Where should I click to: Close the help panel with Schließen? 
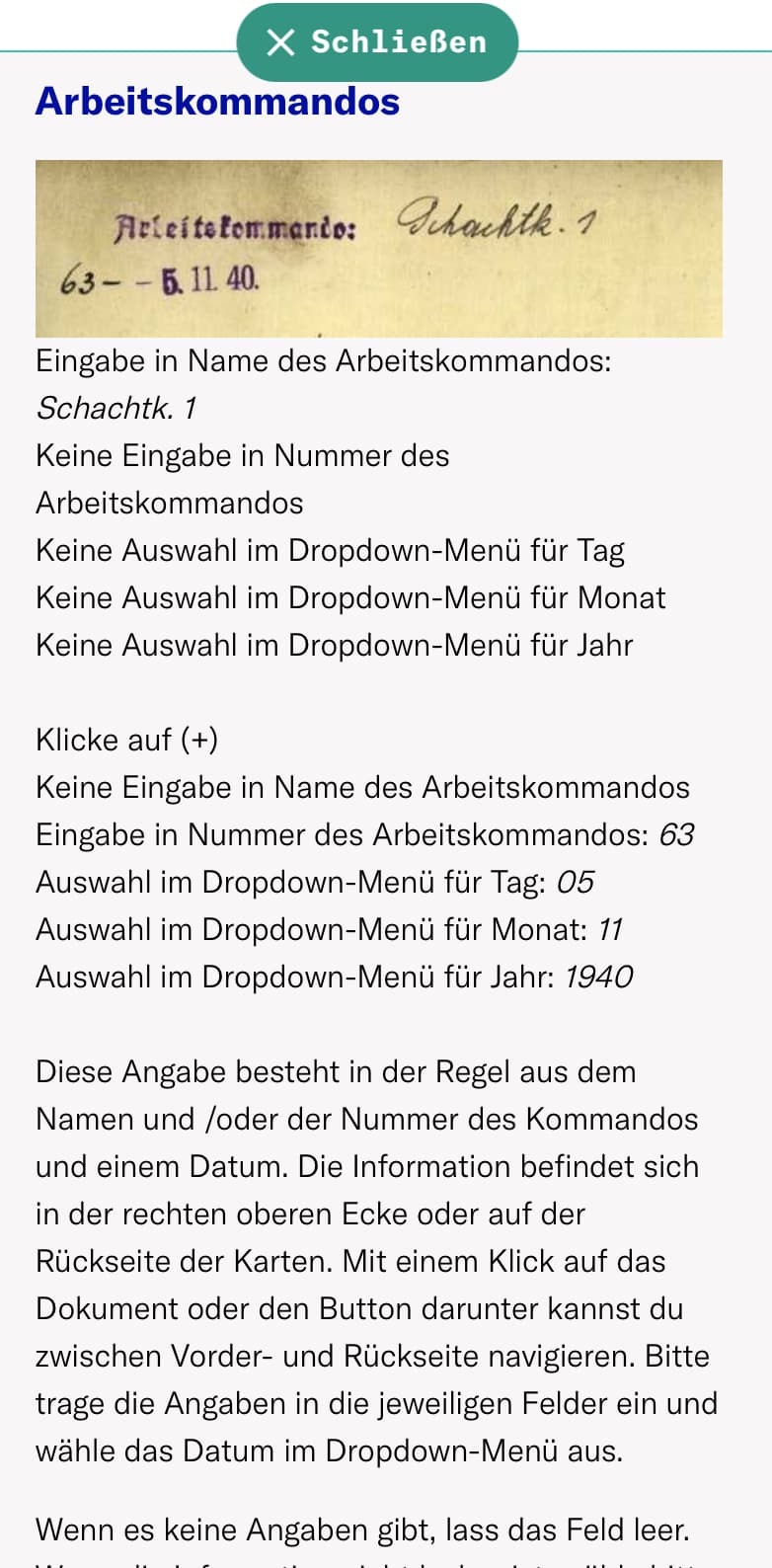point(377,42)
